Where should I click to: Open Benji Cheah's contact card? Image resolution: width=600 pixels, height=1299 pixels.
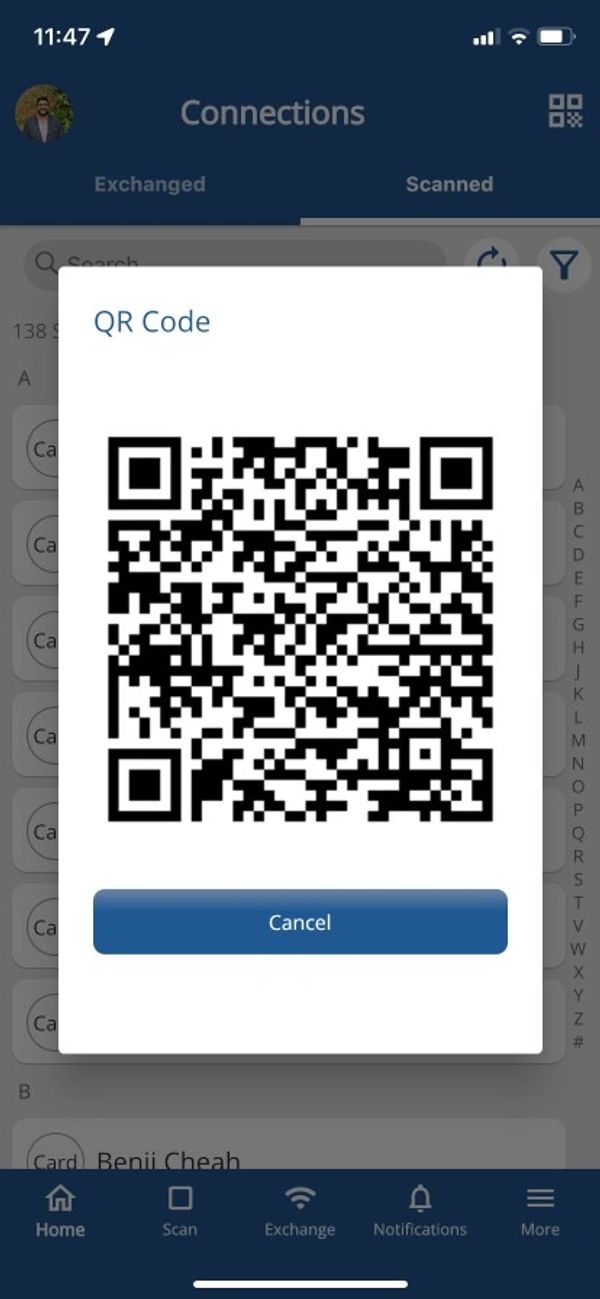click(x=288, y=1153)
